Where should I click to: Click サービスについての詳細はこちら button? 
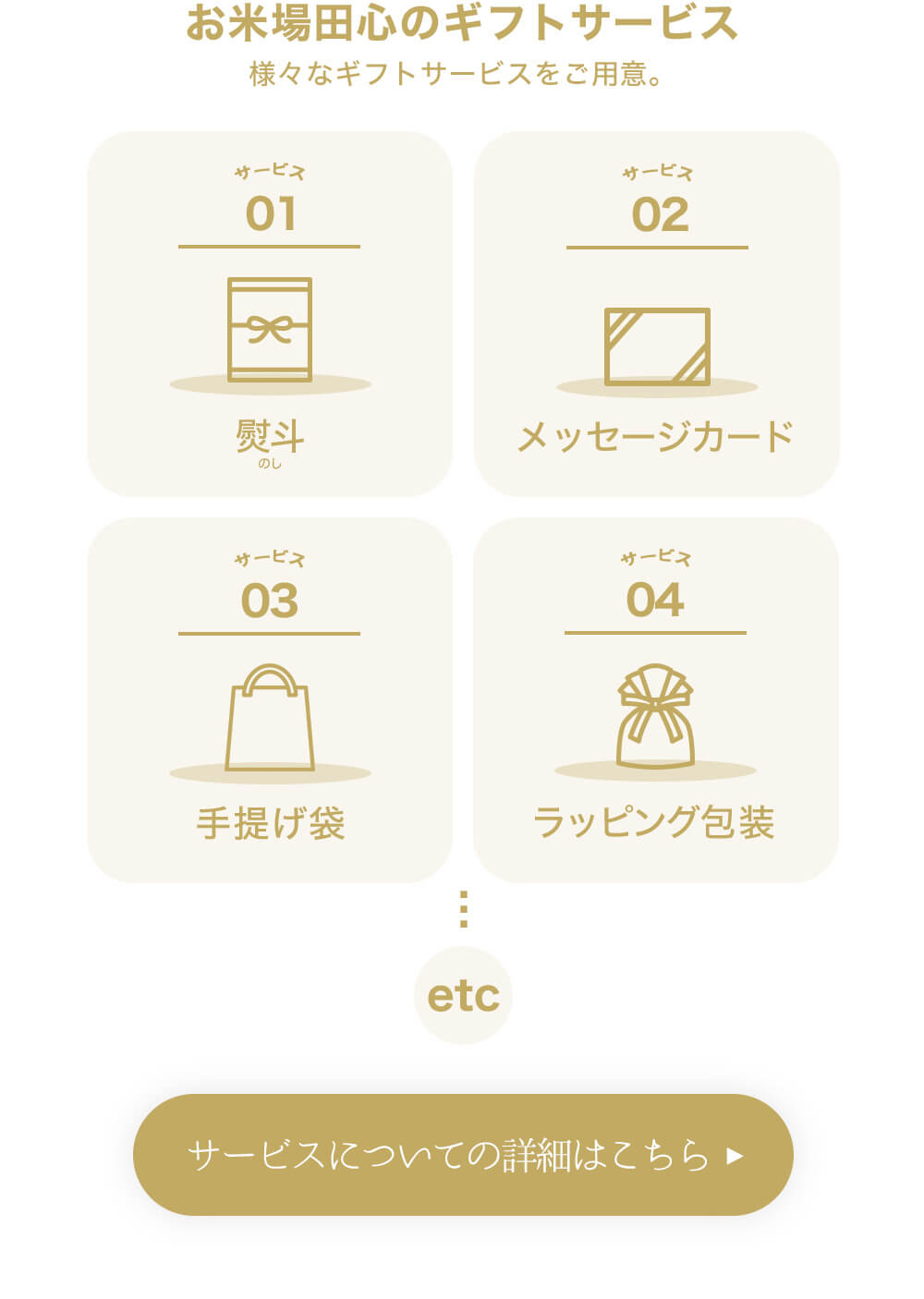[462, 1153]
